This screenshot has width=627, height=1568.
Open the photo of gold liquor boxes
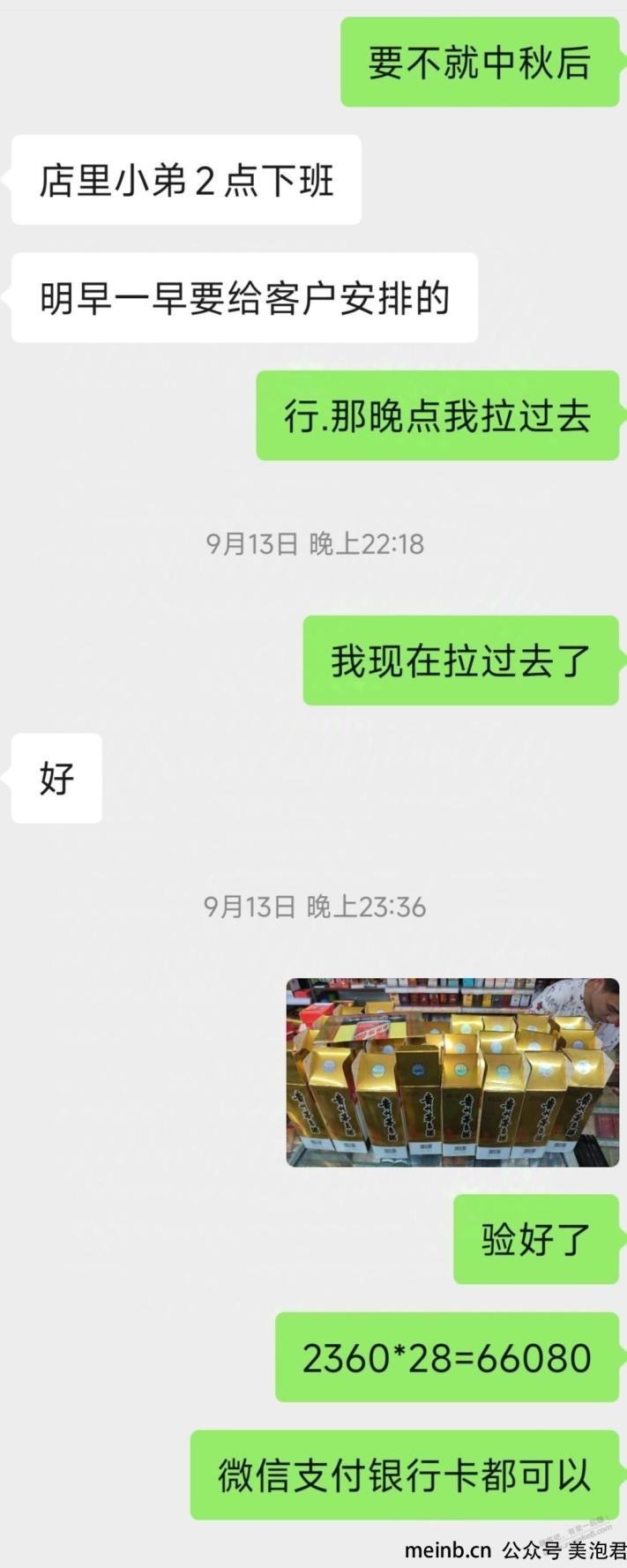pyautogui.click(x=452, y=1071)
